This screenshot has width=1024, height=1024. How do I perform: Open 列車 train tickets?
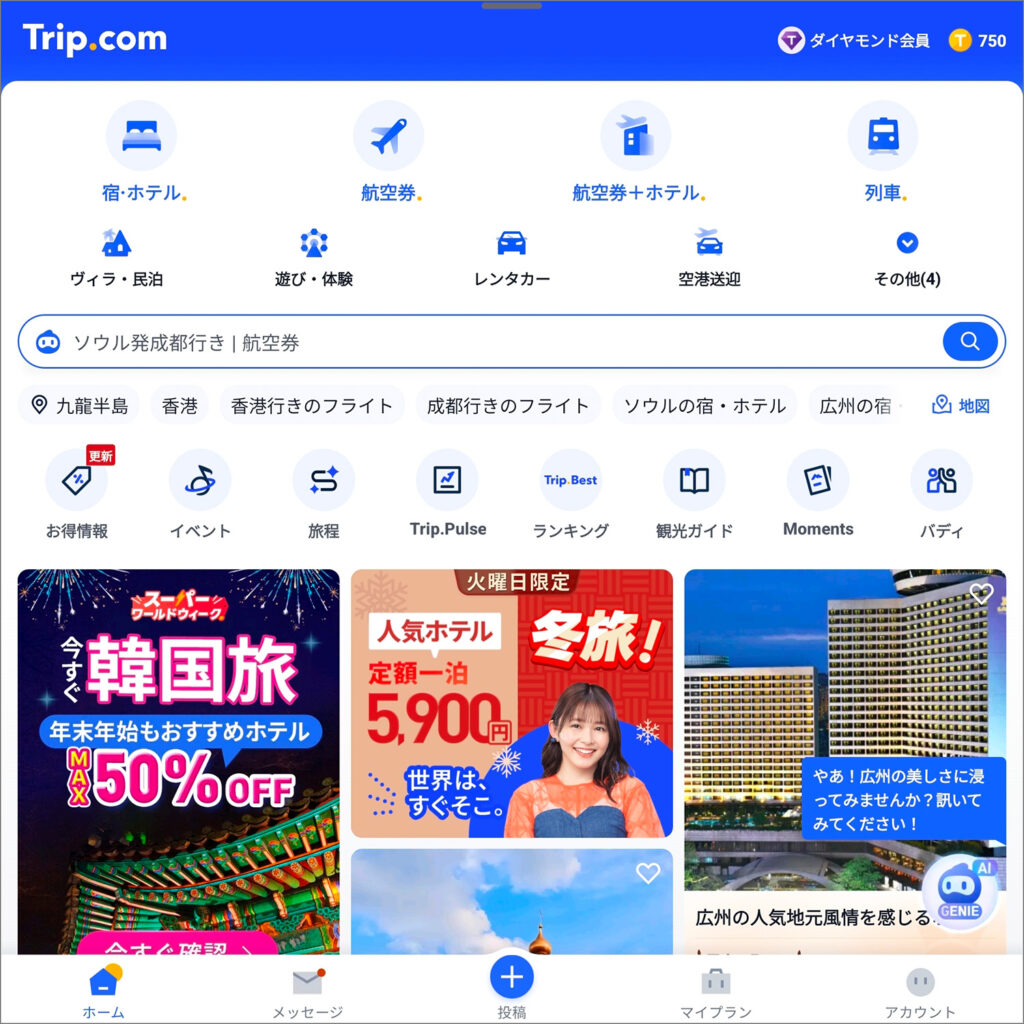pyautogui.click(x=882, y=152)
